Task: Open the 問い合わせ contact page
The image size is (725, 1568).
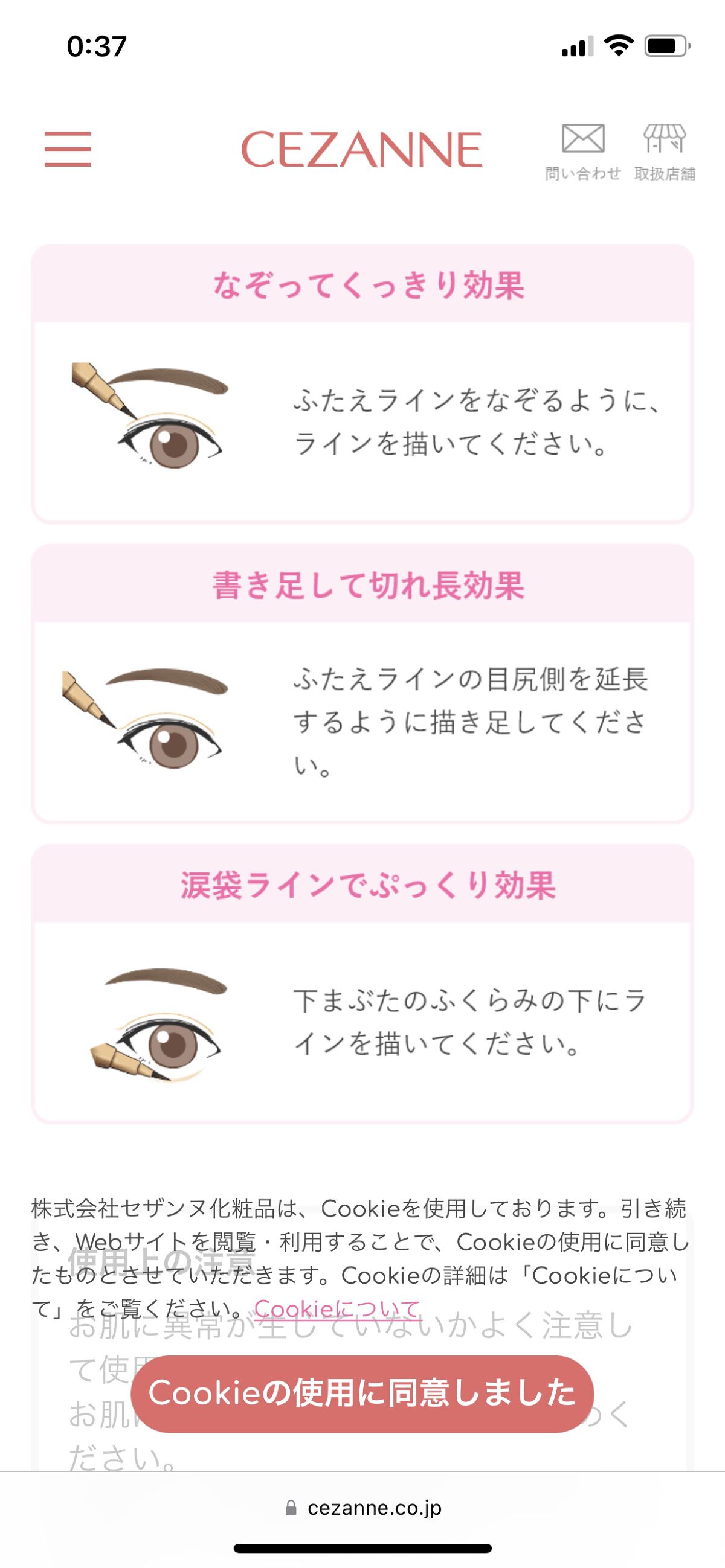Action: (x=582, y=152)
